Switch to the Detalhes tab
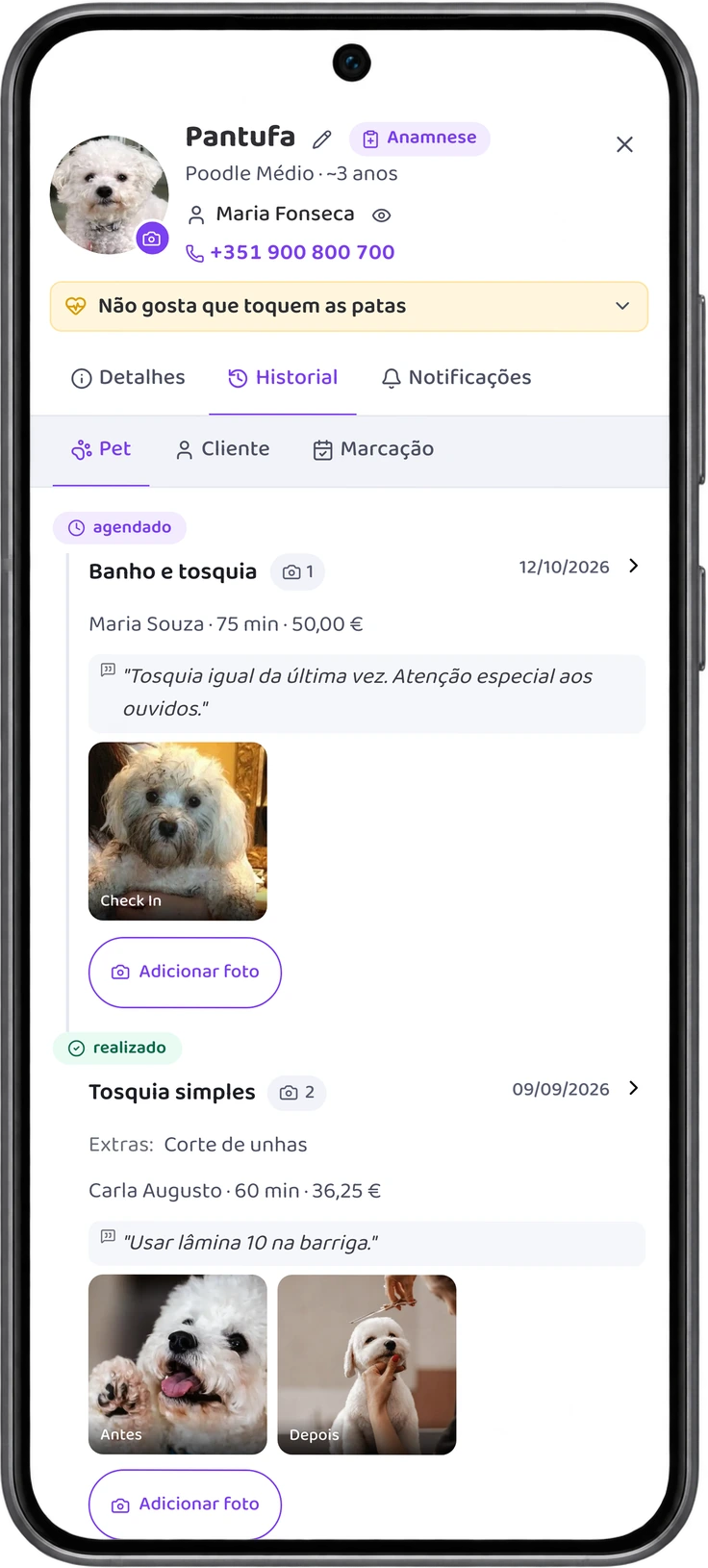708x1568 pixels. pyautogui.click(x=128, y=378)
